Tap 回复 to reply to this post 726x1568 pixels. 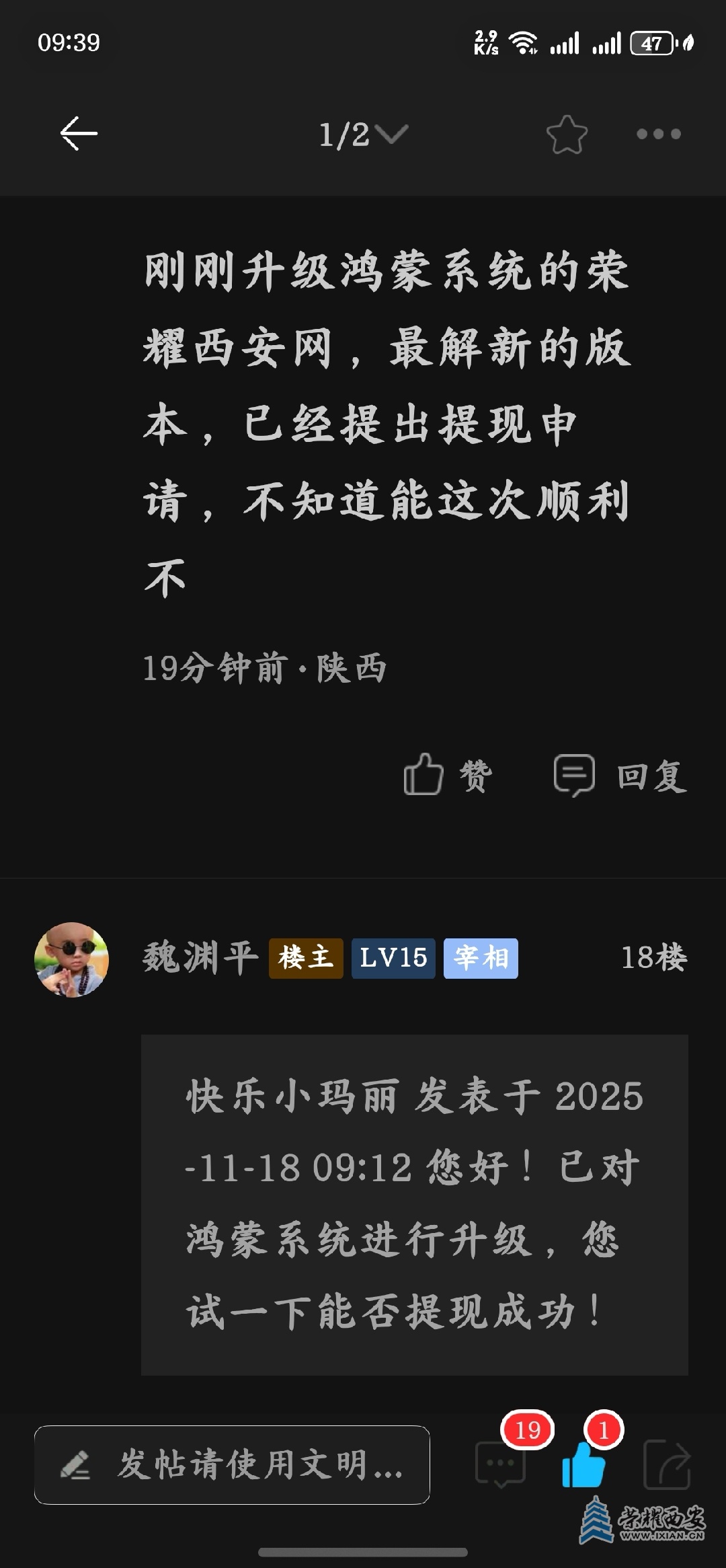(x=620, y=776)
